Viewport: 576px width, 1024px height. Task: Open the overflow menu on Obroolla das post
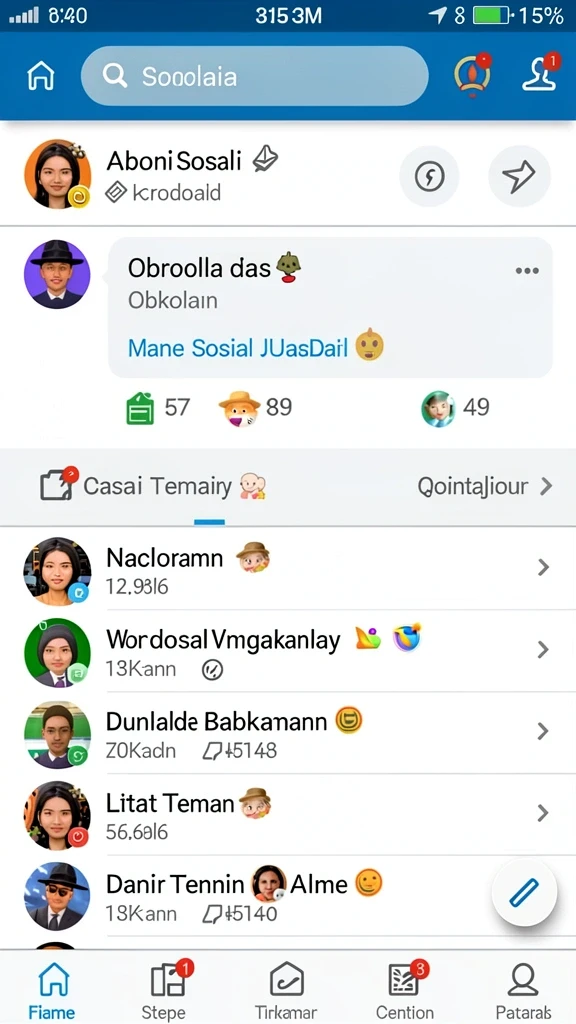click(x=527, y=270)
